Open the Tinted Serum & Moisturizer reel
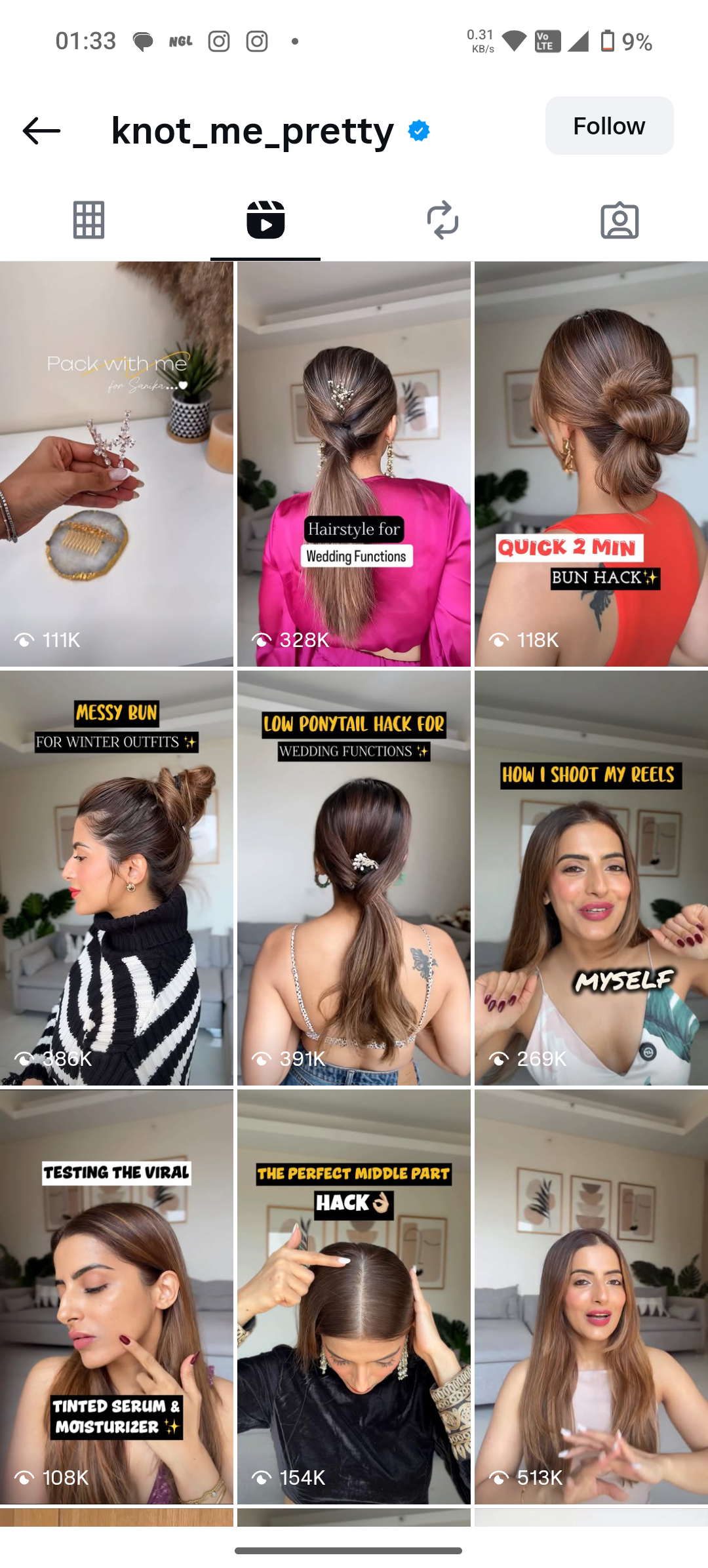The image size is (708, 1568). (x=117, y=1297)
